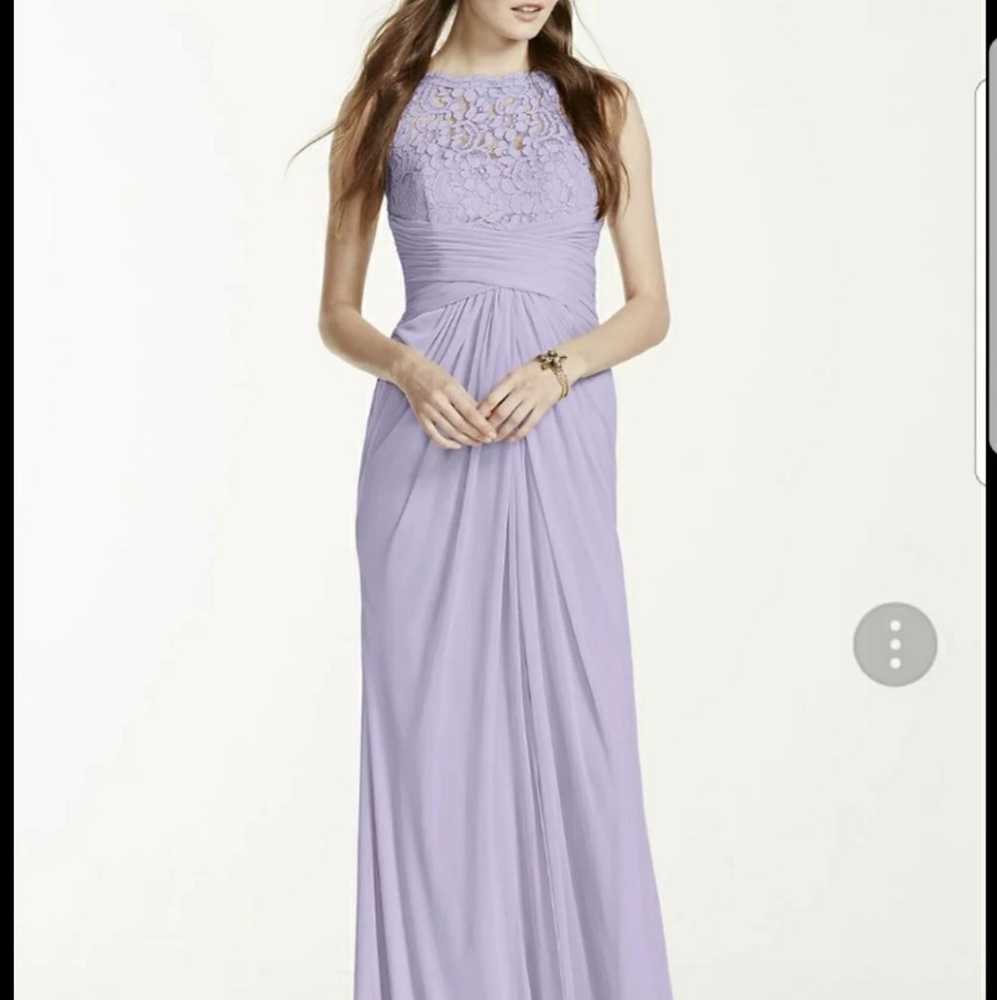This screenshot has width=997, height=1000.
Task: Tap the vertical ellipsis button beside the photo
Action: pos(895,645)
